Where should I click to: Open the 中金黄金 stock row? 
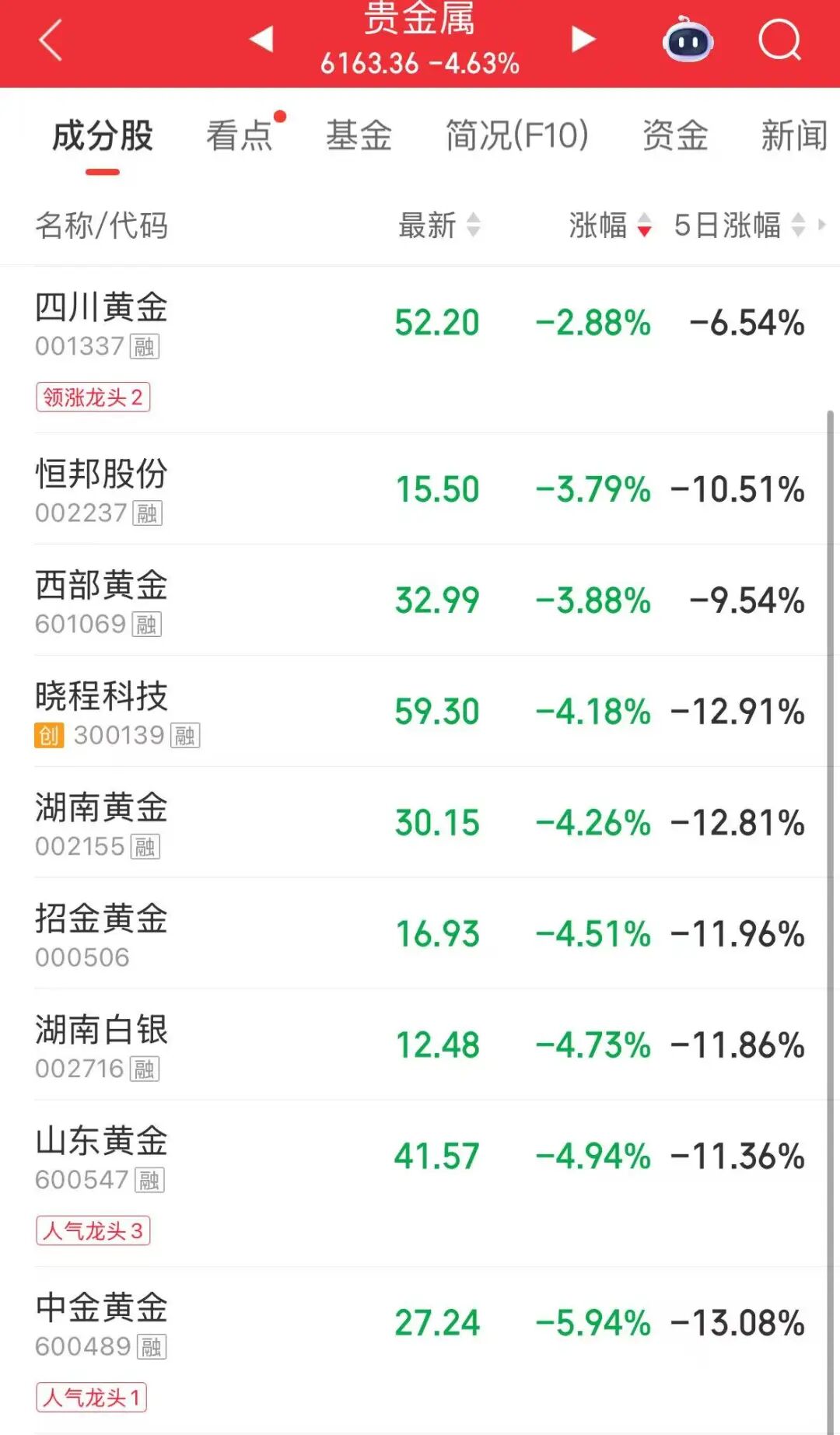[x=101, y=1307]
